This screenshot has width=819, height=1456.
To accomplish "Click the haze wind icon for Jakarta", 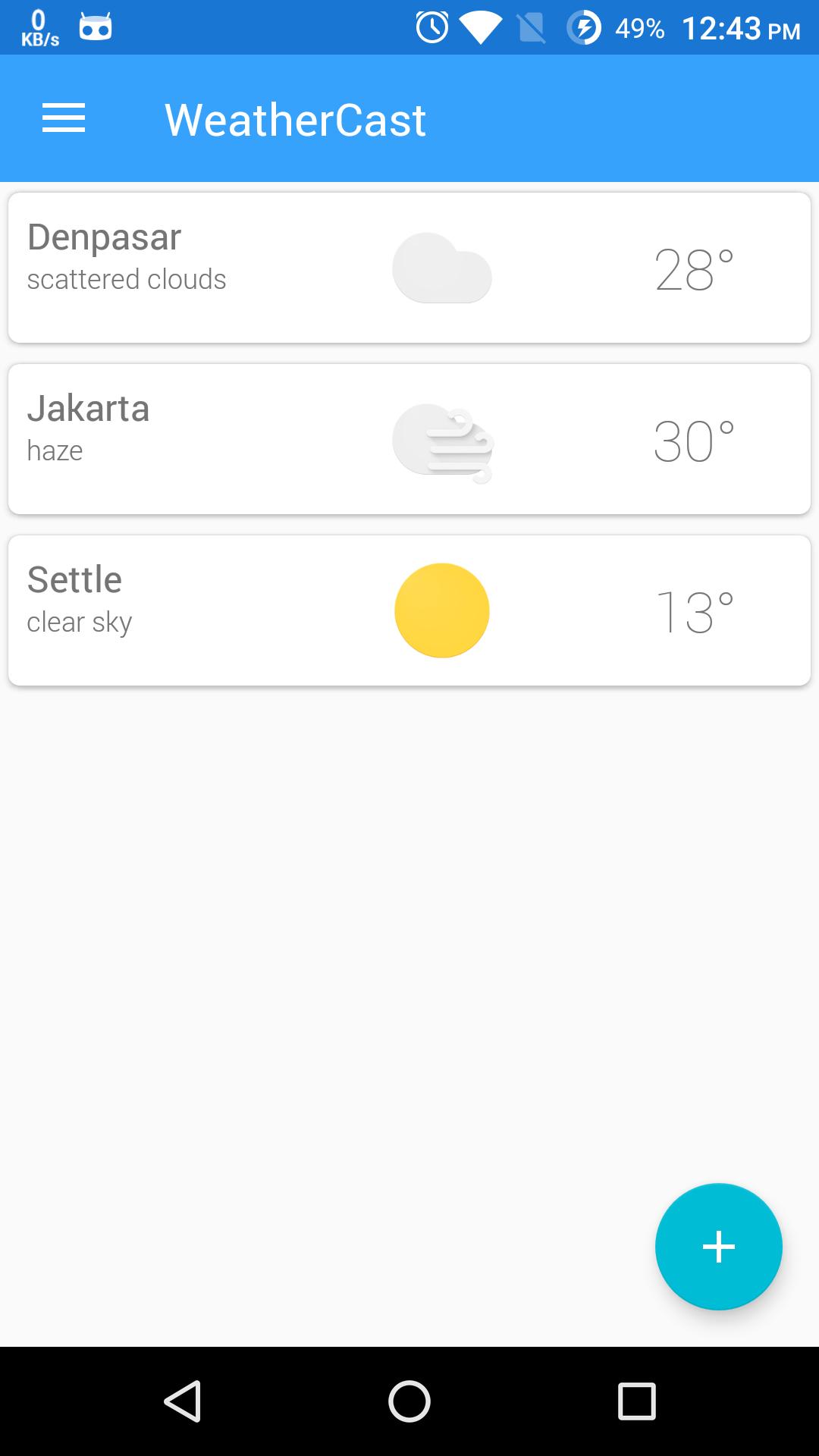I will coord(442,440).
